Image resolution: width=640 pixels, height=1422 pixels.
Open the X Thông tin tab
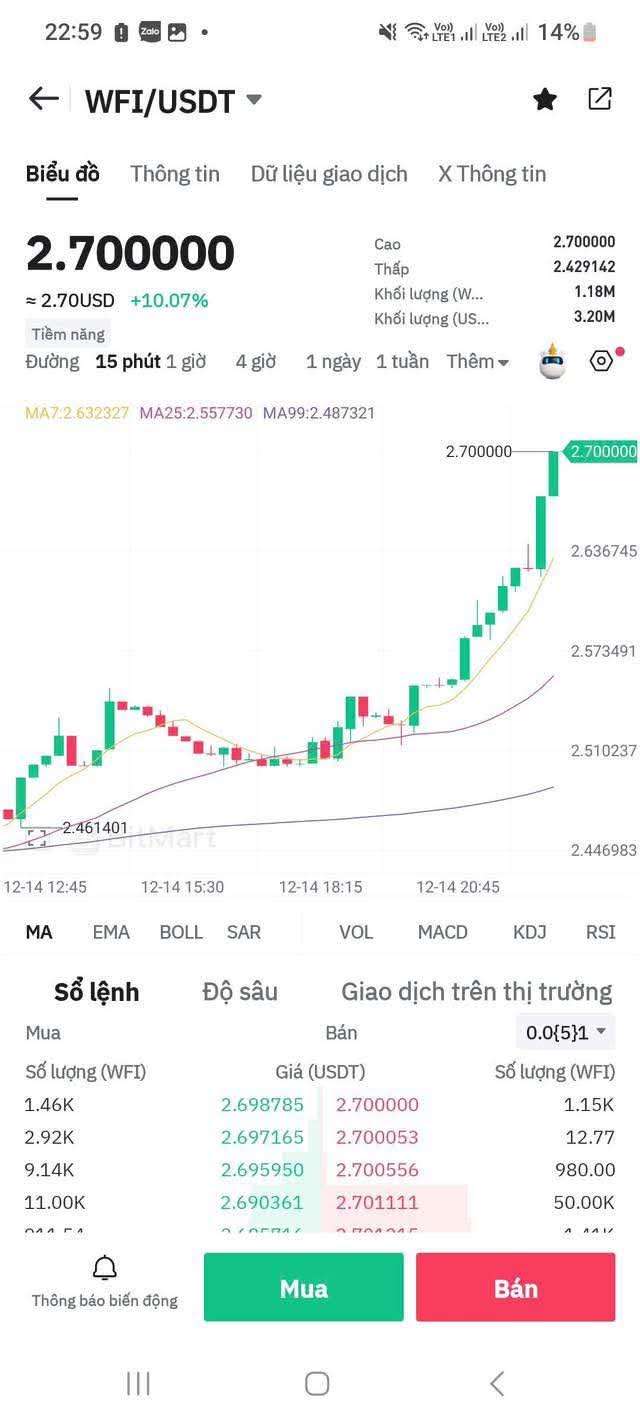(x=492, y=174)
